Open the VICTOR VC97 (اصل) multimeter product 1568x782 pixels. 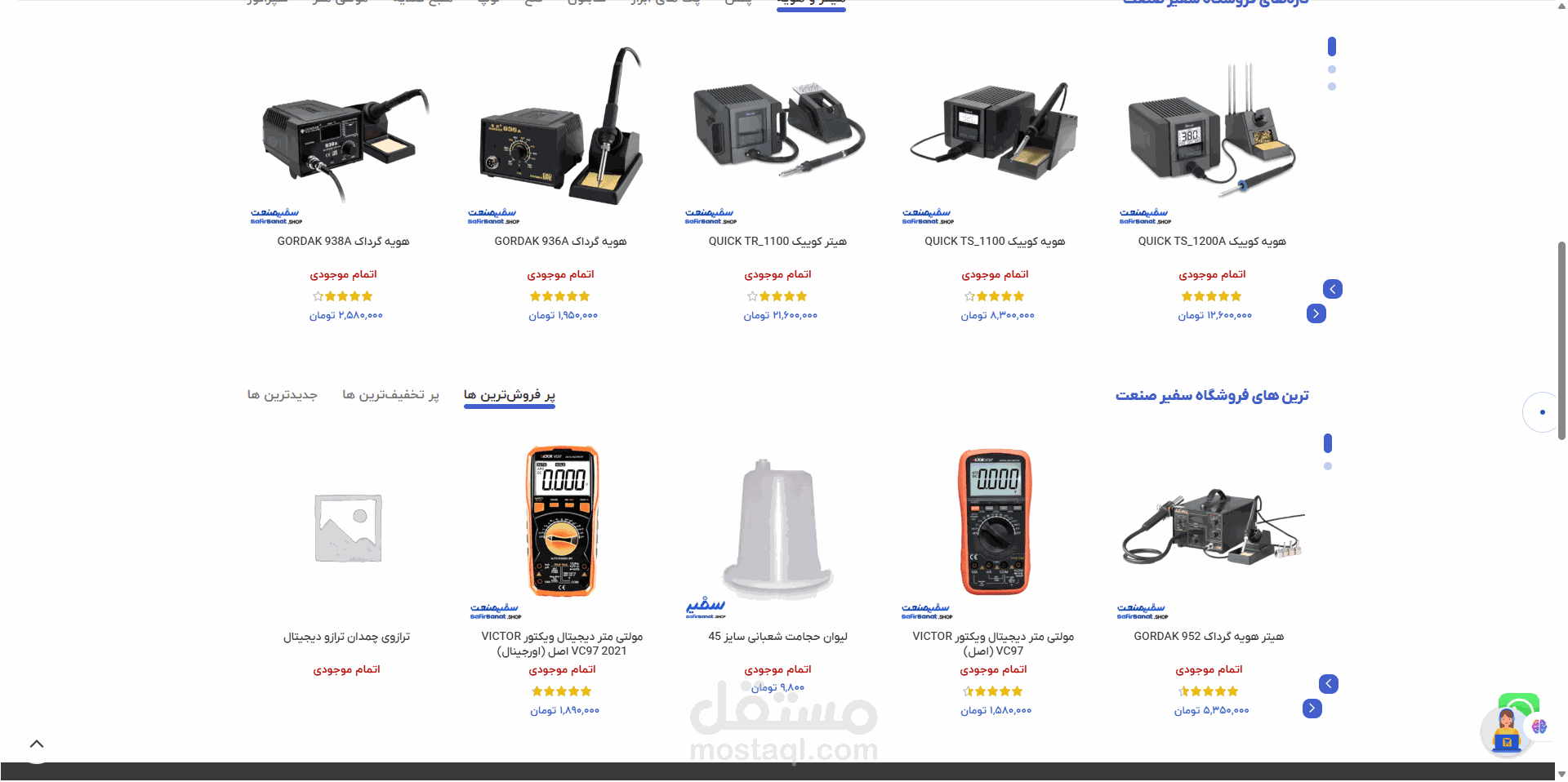(993, 643)
